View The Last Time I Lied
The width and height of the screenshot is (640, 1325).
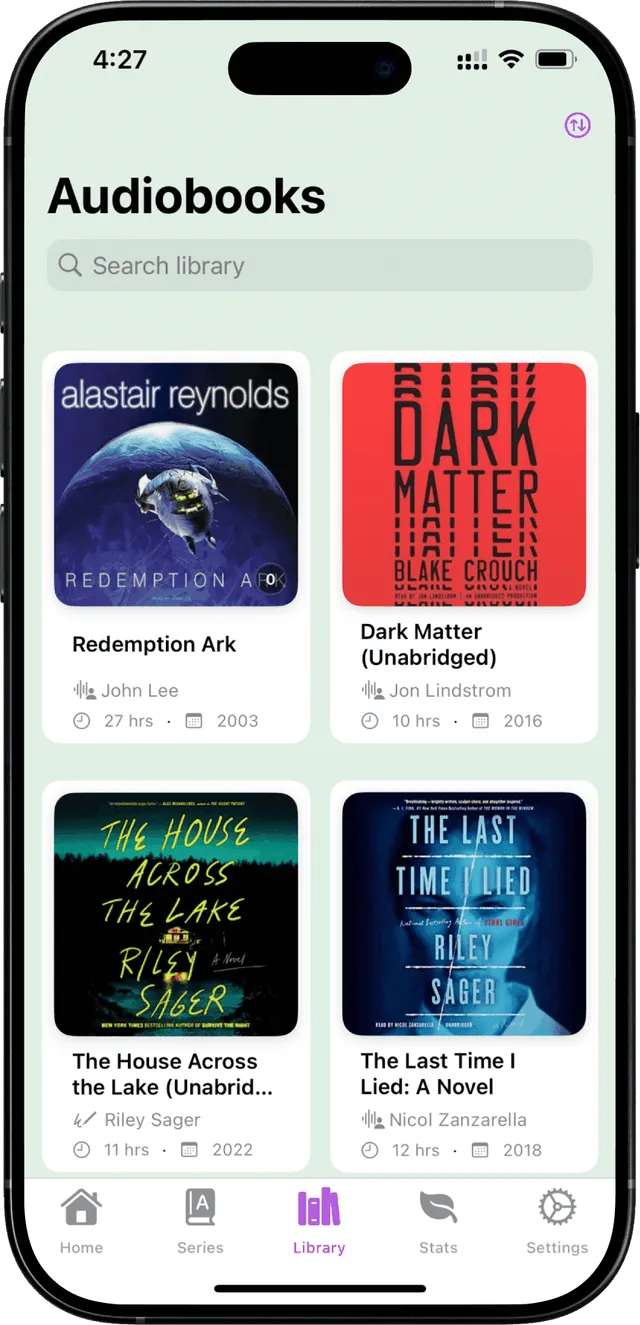pyautogui.click(x=464, y=914)
